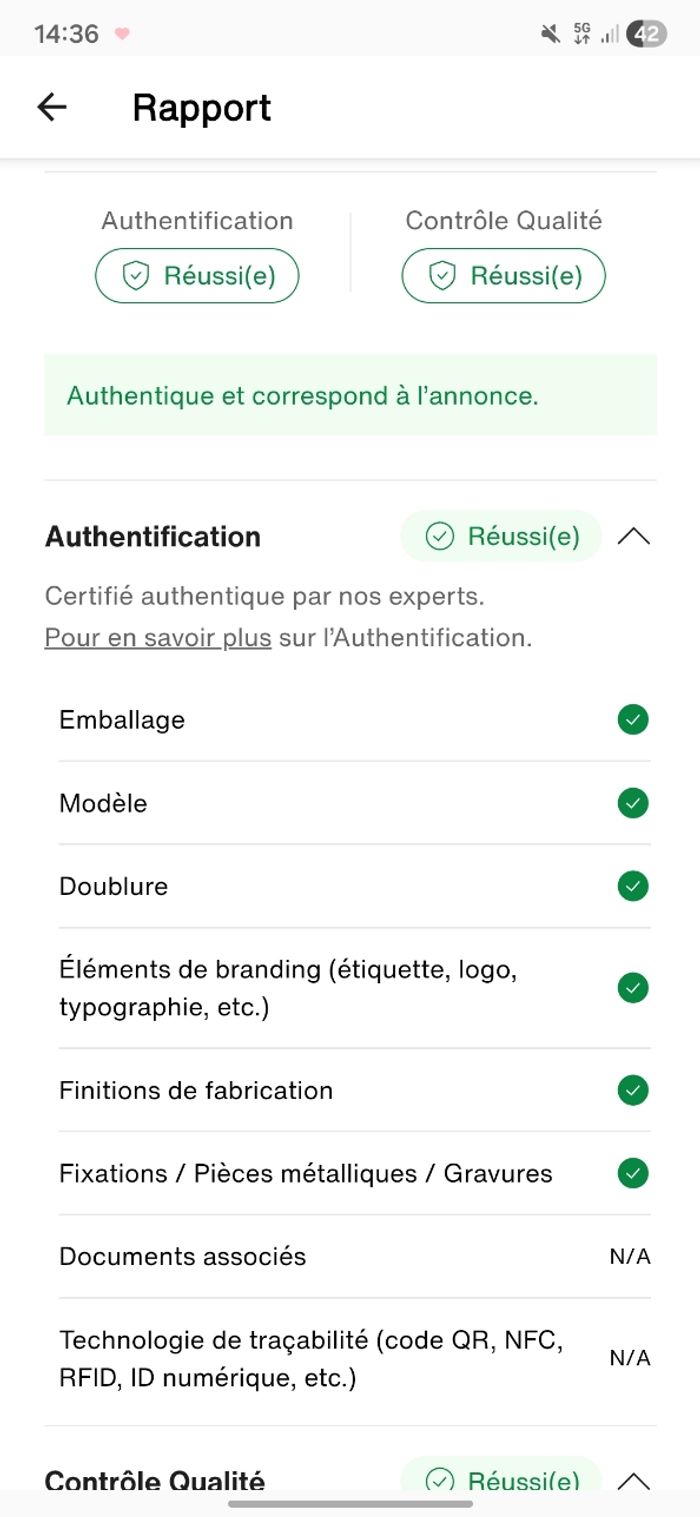Go back from the Rapport screen

tap(51, 107)
